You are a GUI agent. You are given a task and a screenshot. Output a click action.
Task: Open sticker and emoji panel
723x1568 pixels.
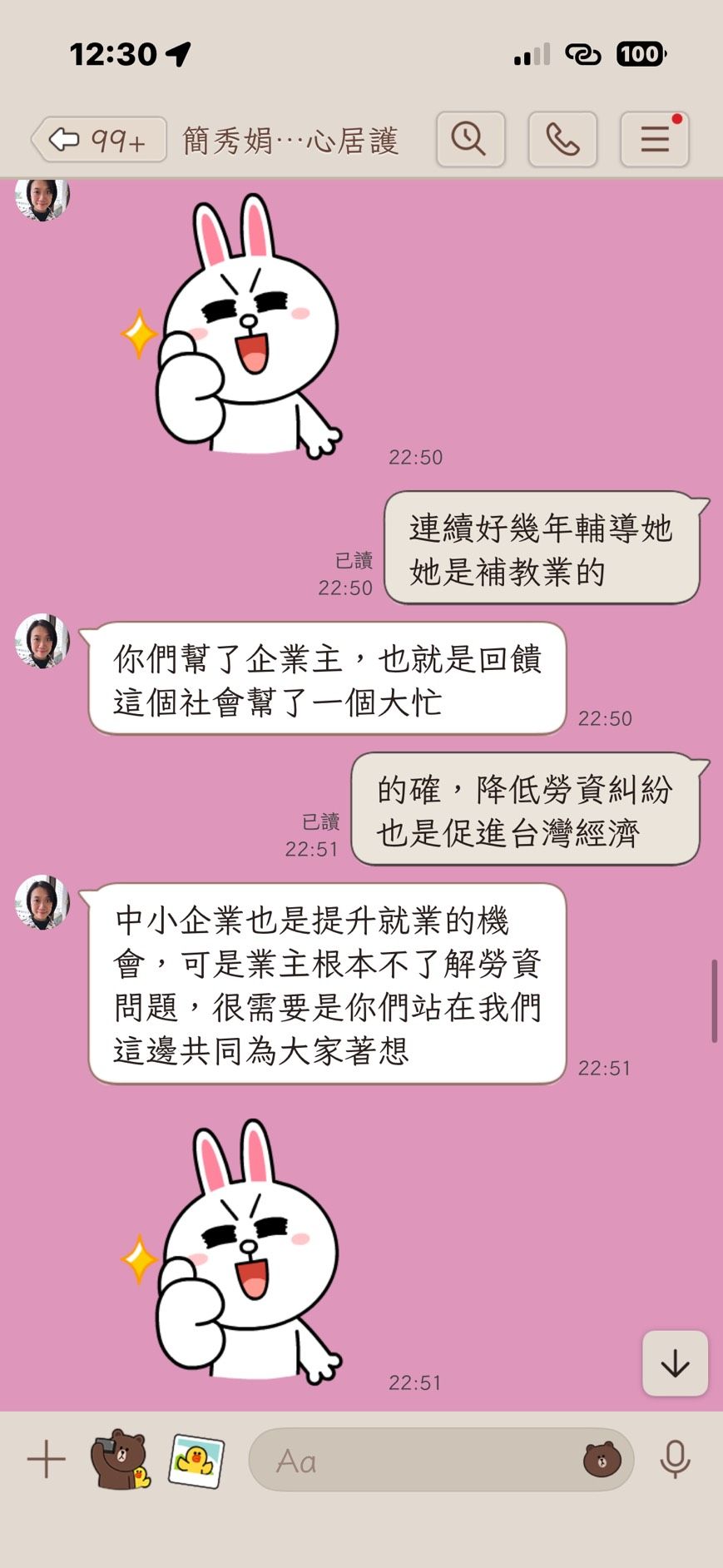(602, 1460)
